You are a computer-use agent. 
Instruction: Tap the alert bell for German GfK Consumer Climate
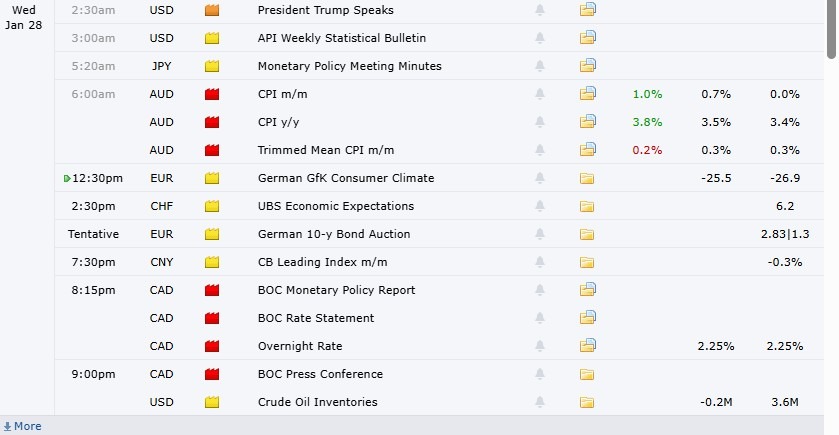click(x=540, y=178)
